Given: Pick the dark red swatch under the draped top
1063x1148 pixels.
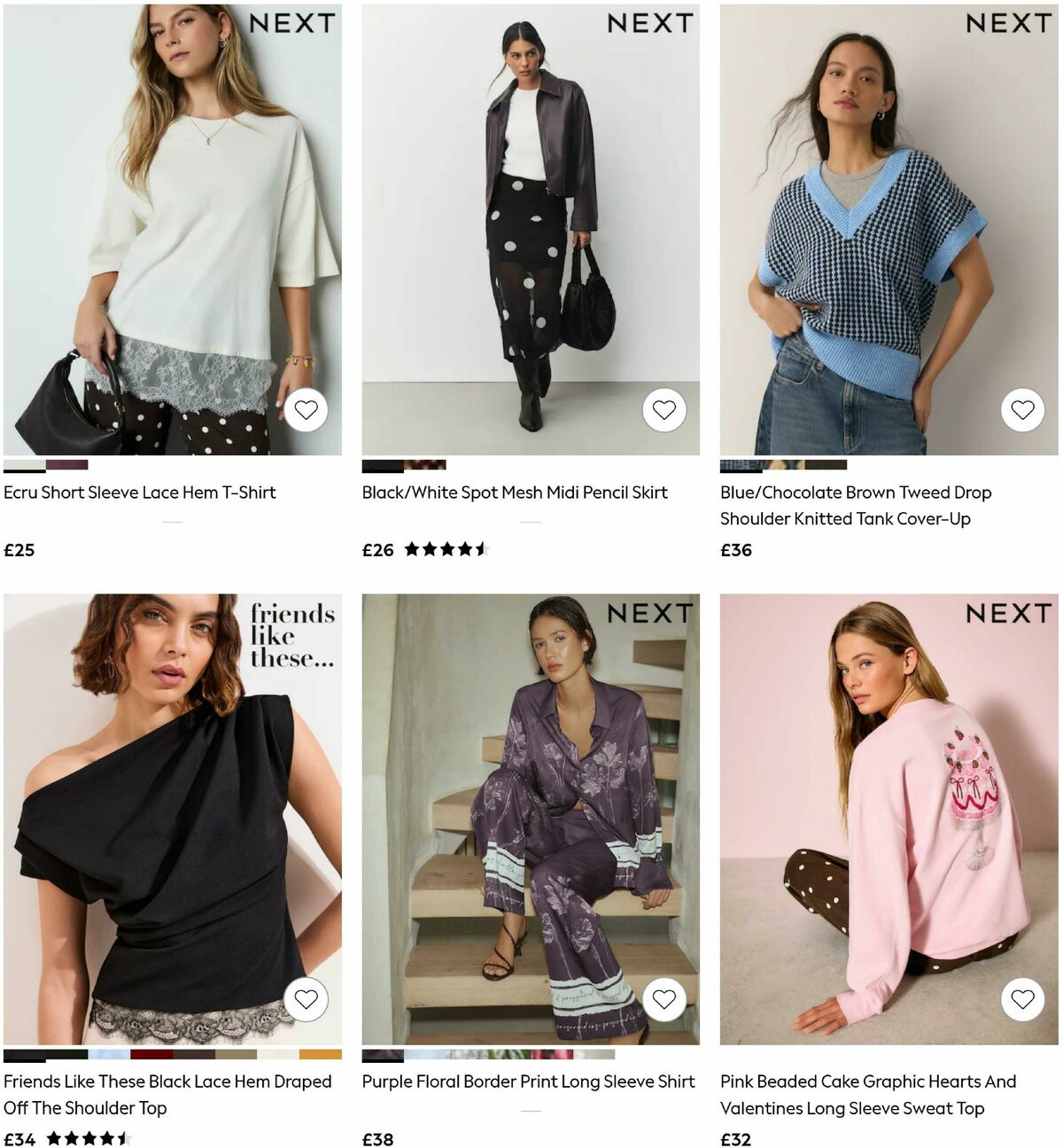Looking at the screenshot, I should [151, 1054].
